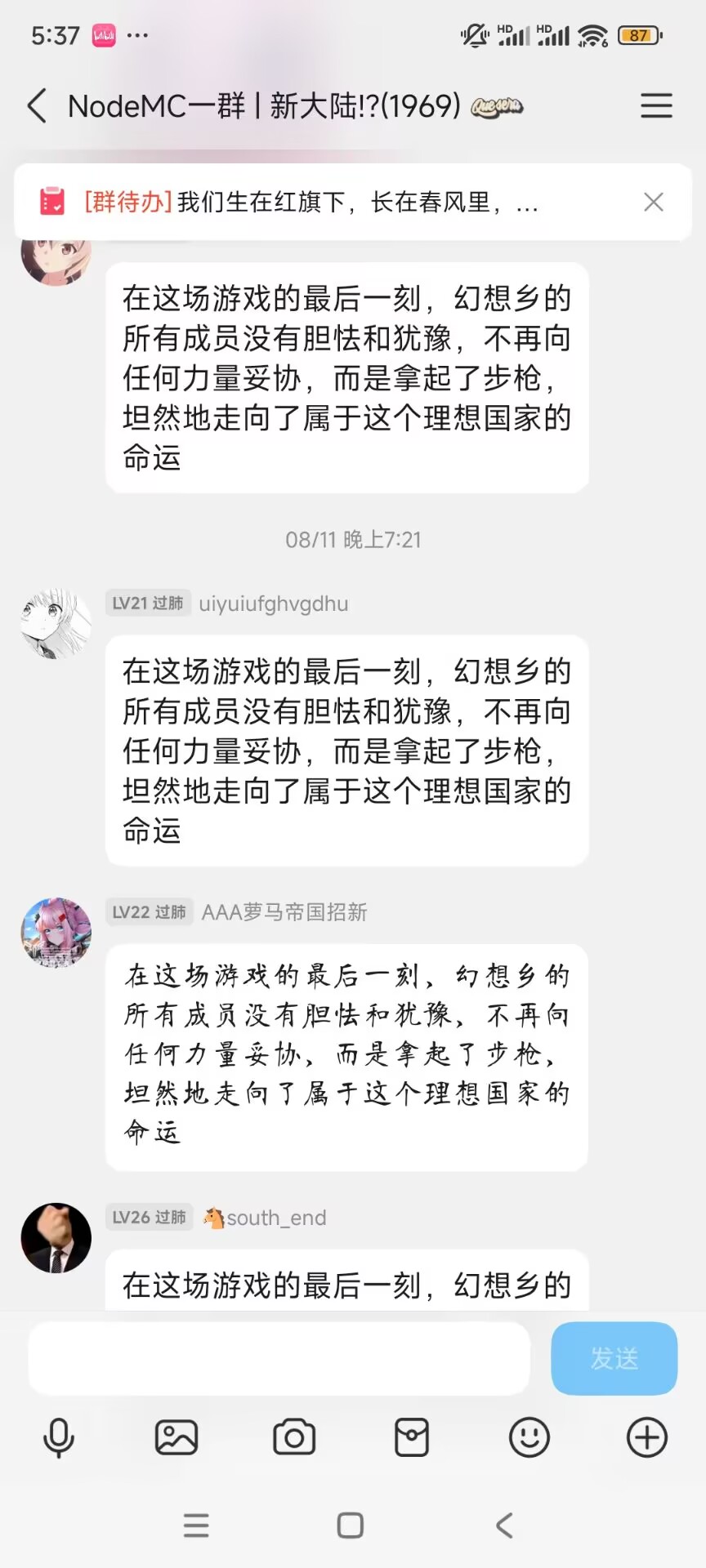The image size is (706, 1568).
Task: Tap the 发送 send button
Action: (x=614, y=1358)
